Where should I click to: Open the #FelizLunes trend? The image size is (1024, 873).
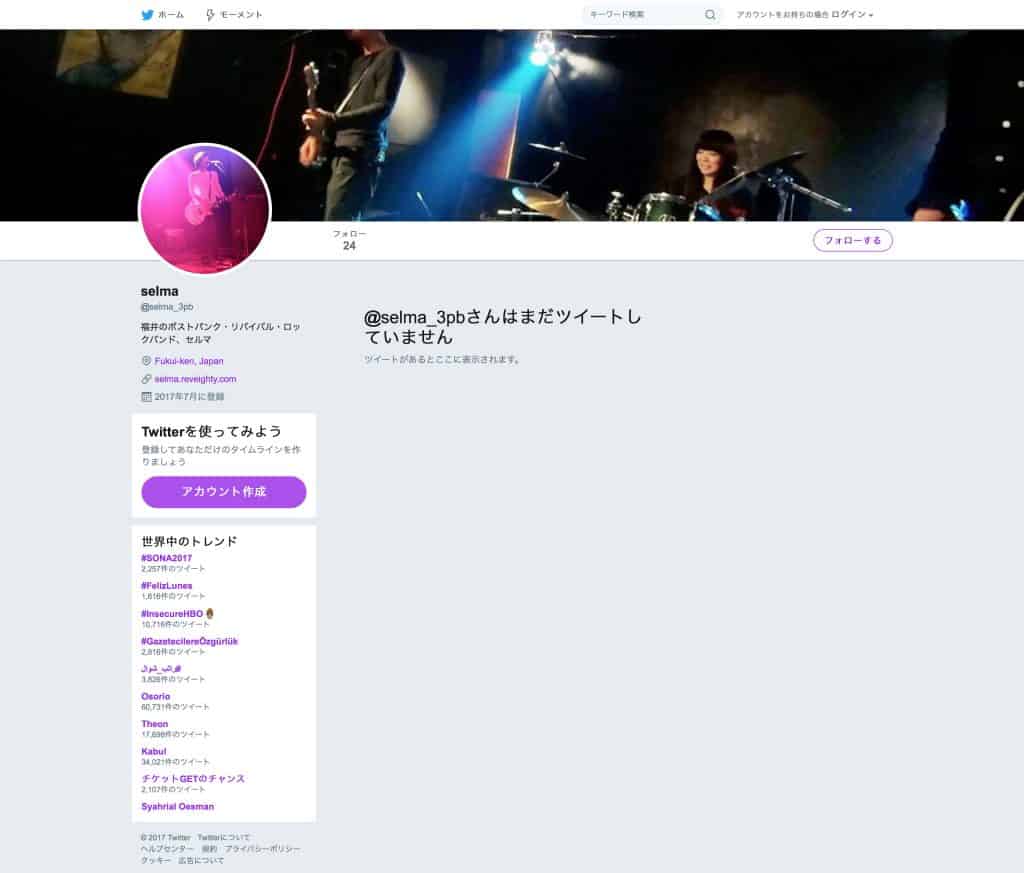point(167,586)
